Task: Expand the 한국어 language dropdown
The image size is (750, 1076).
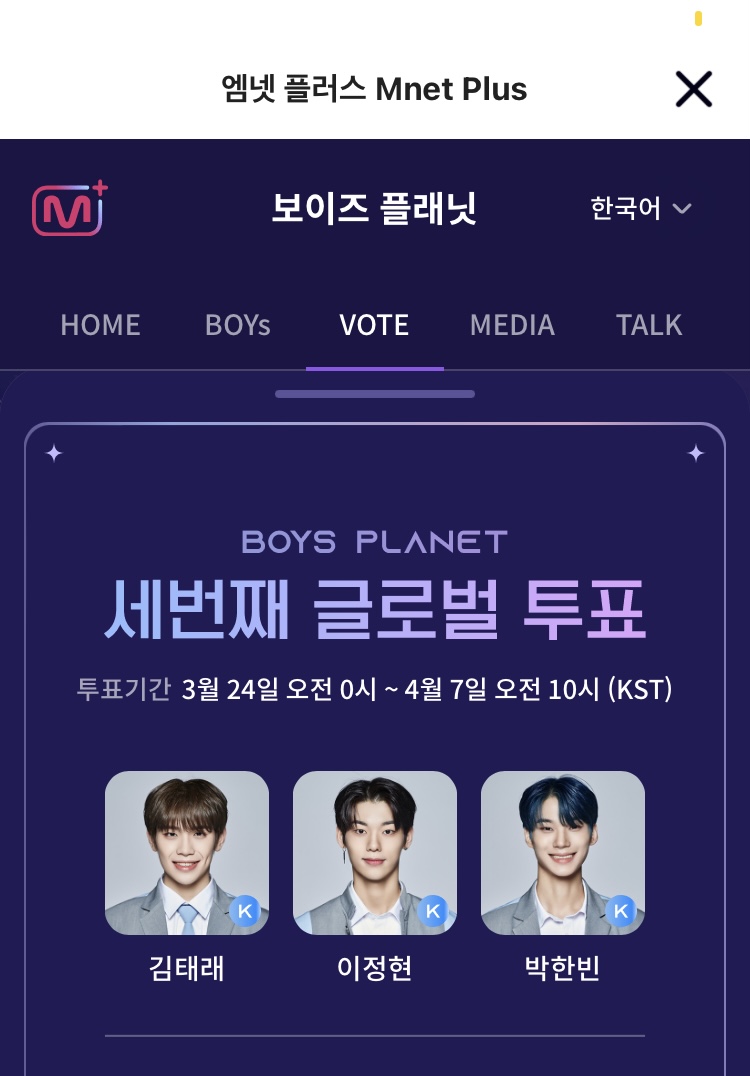Action: pos(641,209)
